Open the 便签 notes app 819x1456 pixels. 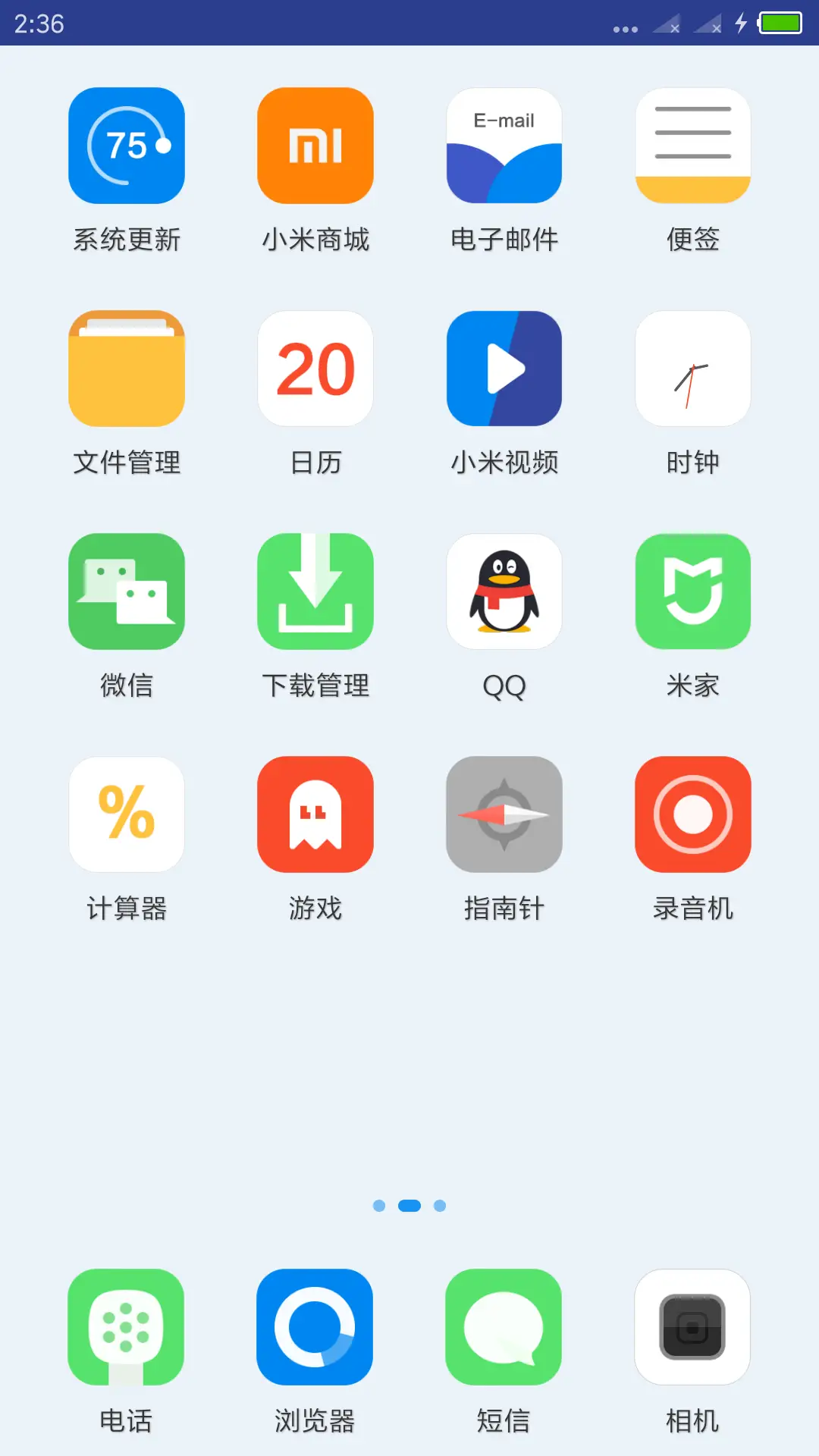692,145
